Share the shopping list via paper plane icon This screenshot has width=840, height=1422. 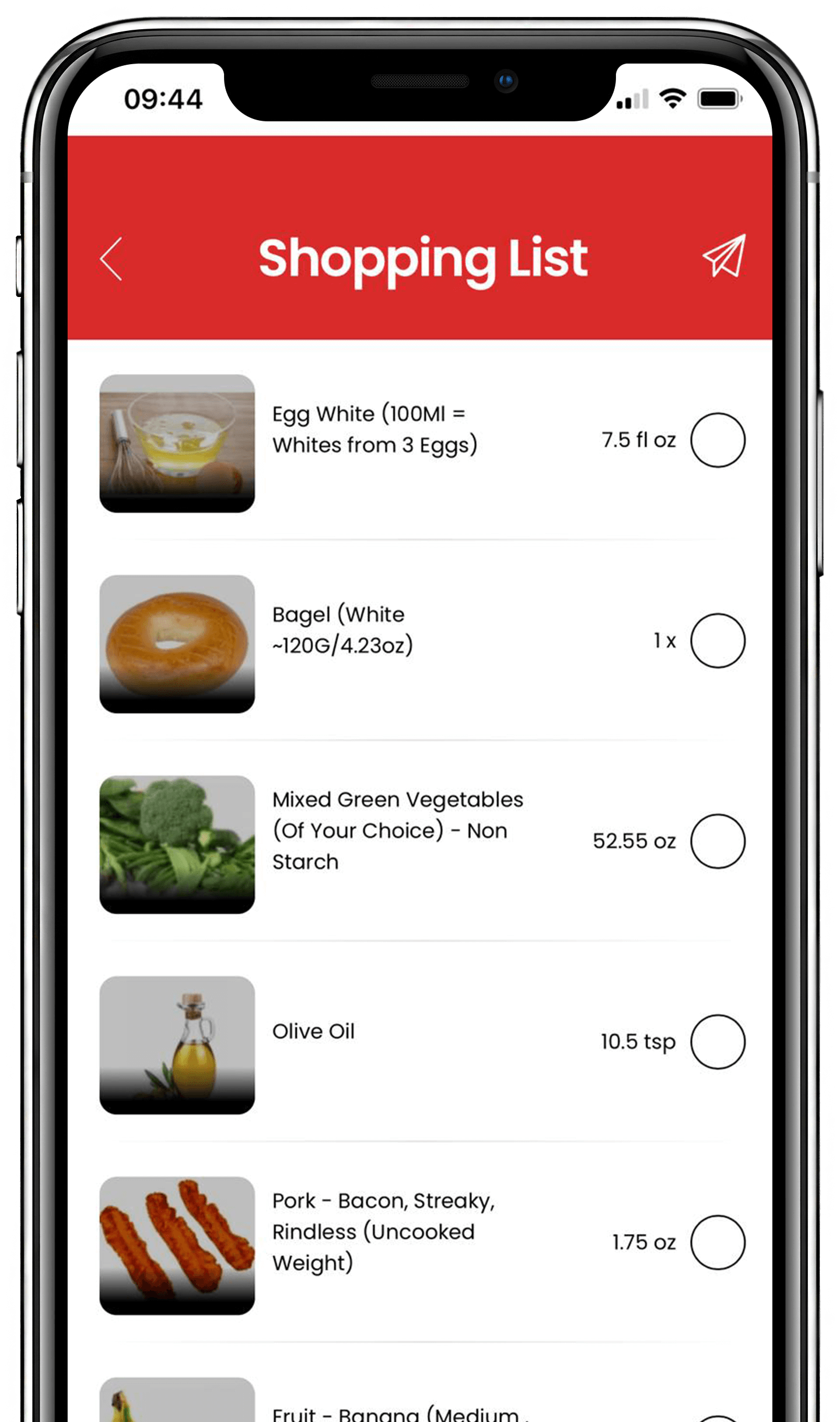click(724, 257)
